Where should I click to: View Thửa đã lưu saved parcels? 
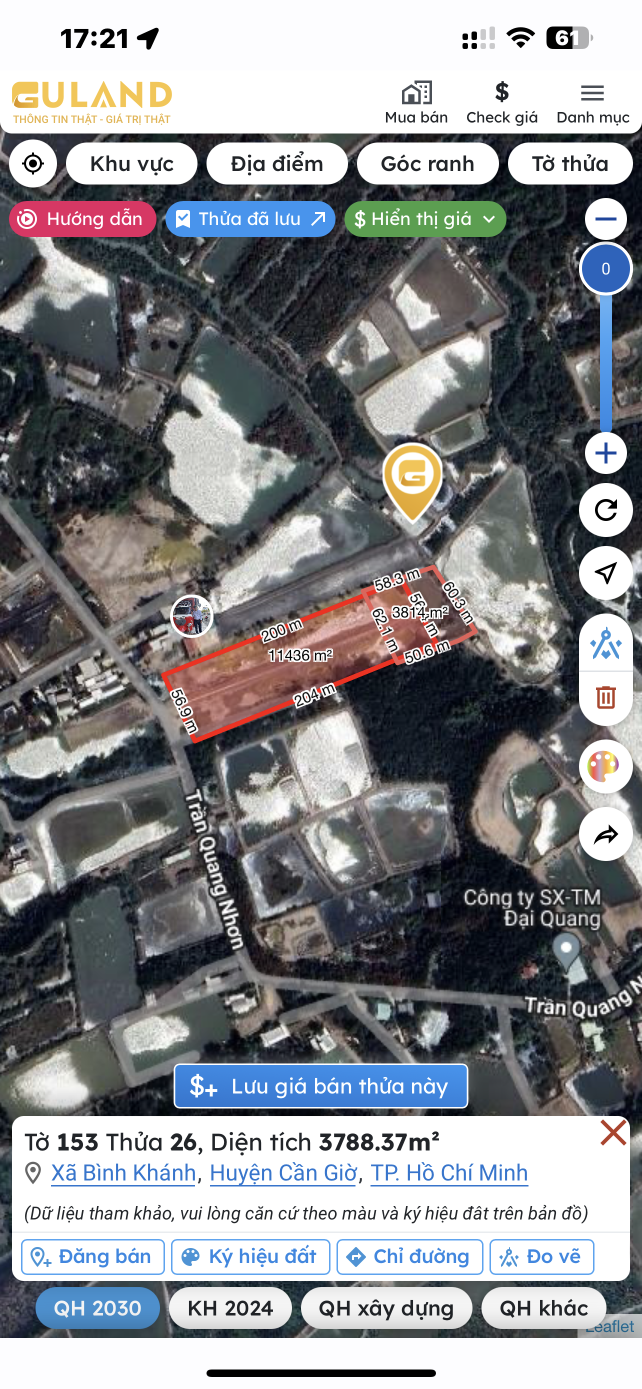(x=250, y=219)
